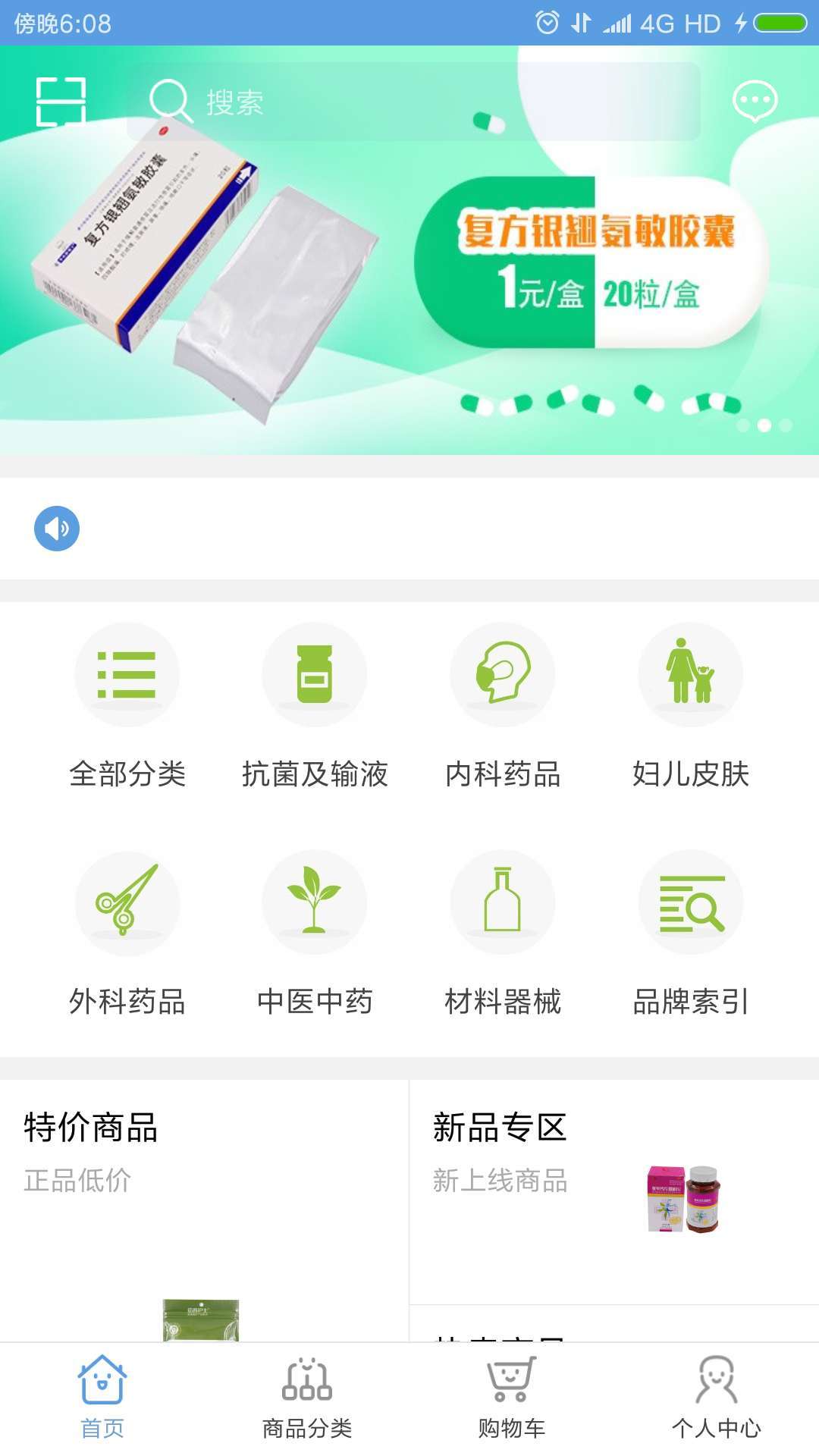
Task: Select the 内科药品 category
Action: pyautogui.click(x=503, y=705)
